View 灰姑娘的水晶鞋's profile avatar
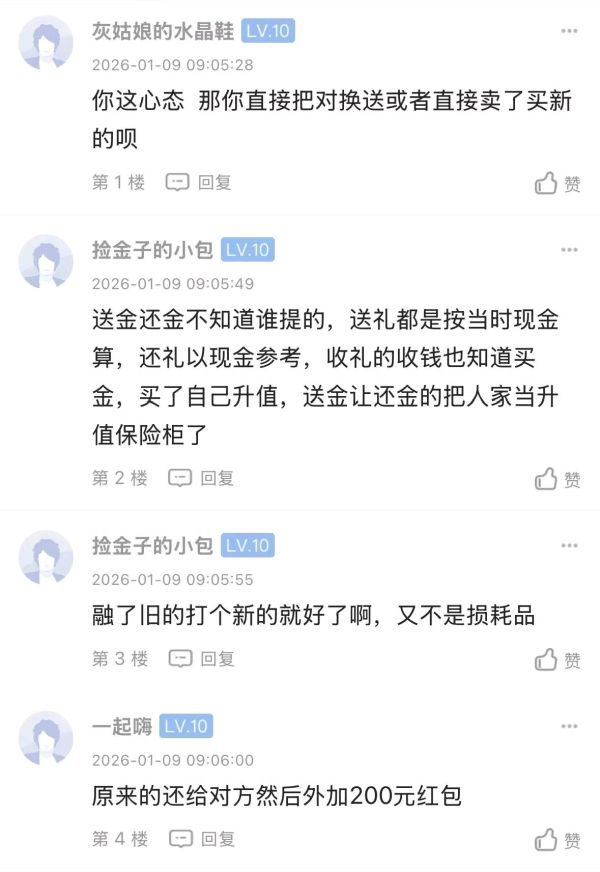Screen dimensions: 600x872 [46, 47]
